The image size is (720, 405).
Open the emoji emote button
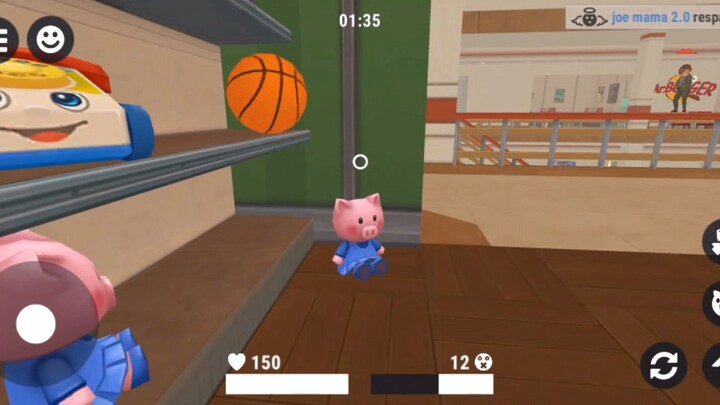coord(49,40)
